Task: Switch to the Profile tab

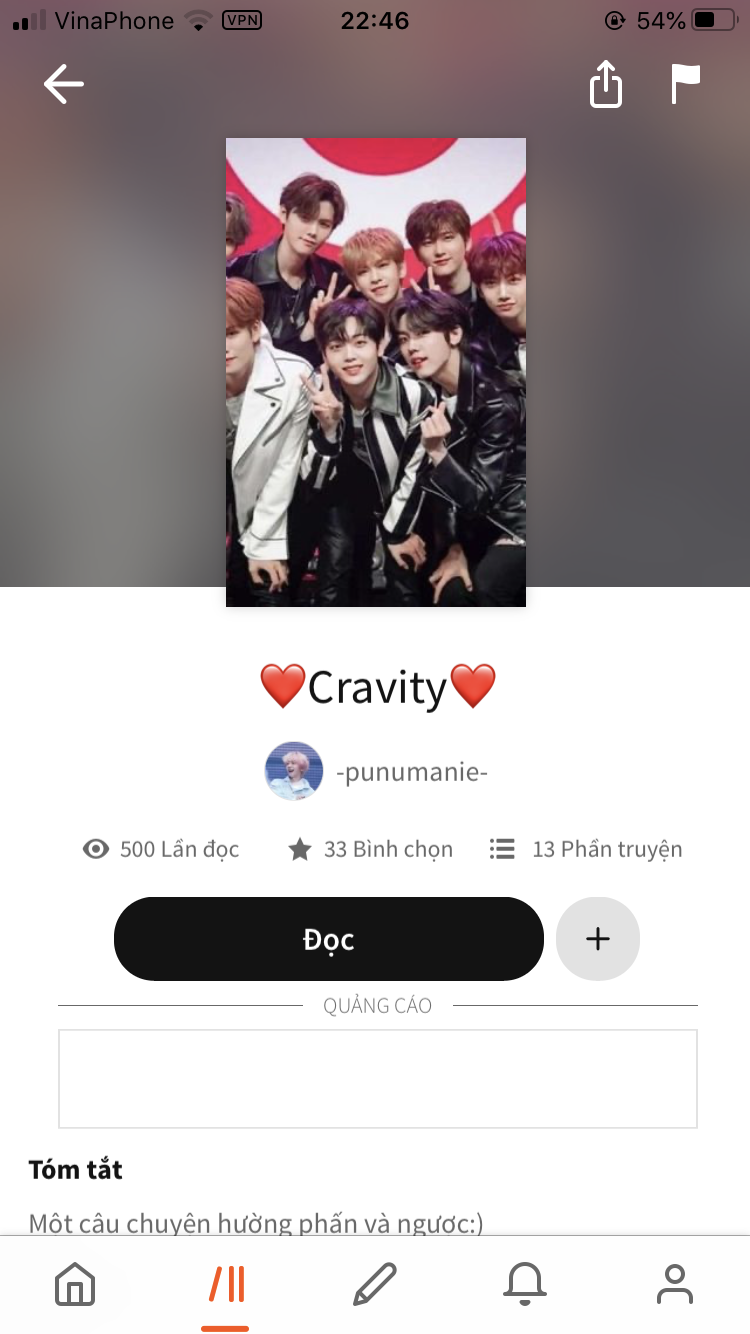Action: (675, 1284)
